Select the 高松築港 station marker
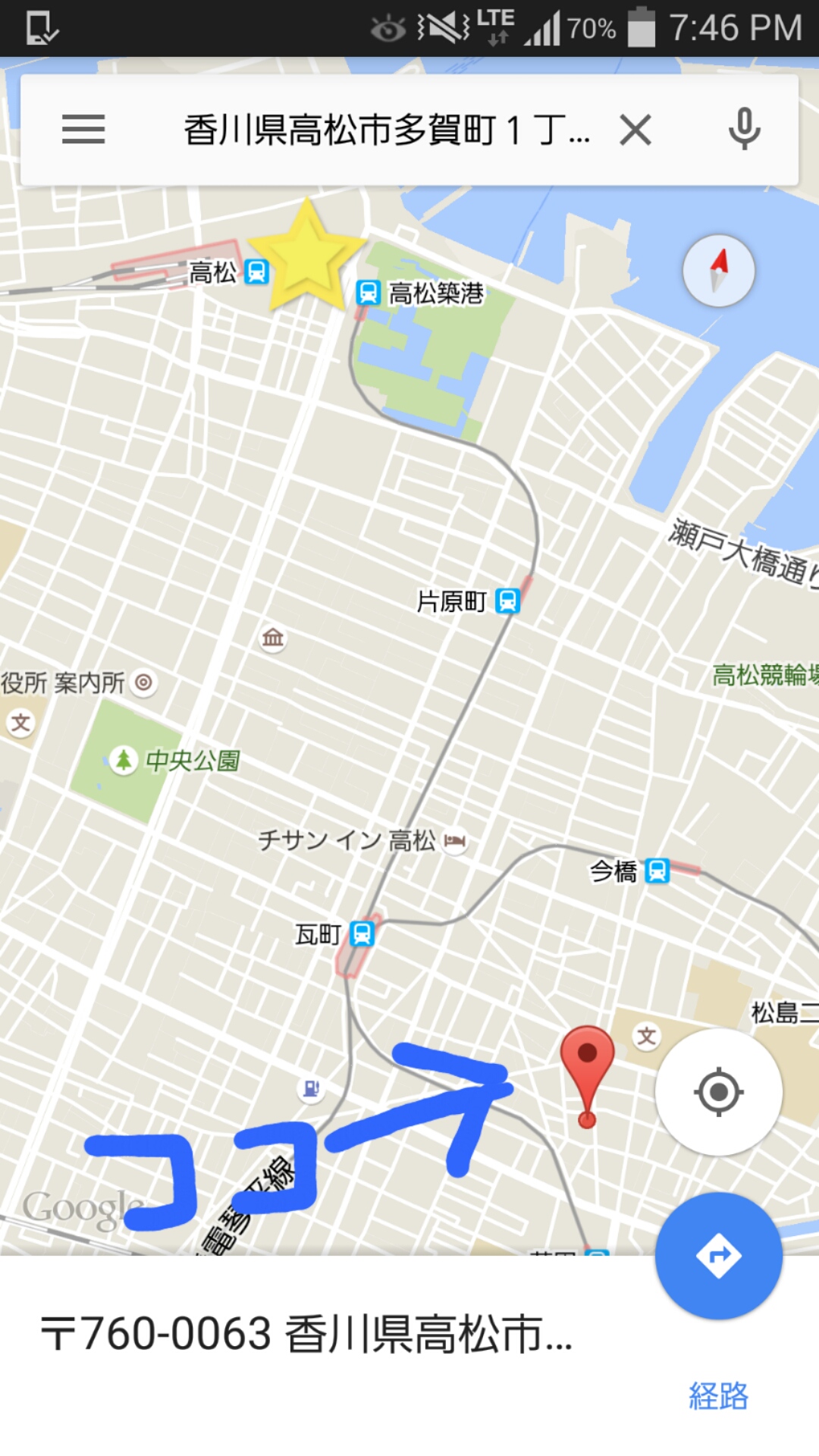819x1456 pixels. 369,293
